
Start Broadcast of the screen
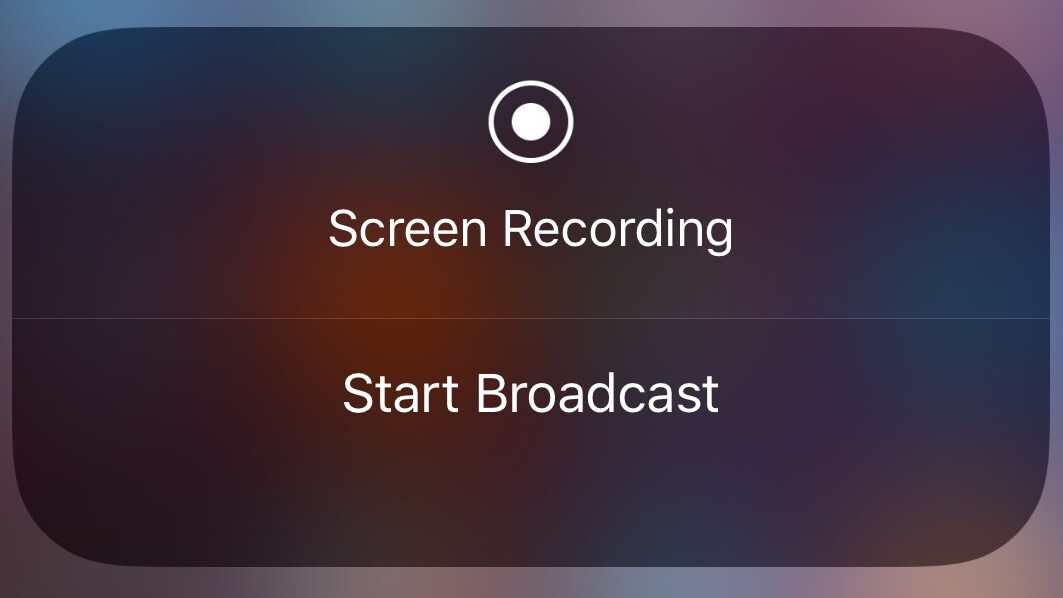pos(531,393)
